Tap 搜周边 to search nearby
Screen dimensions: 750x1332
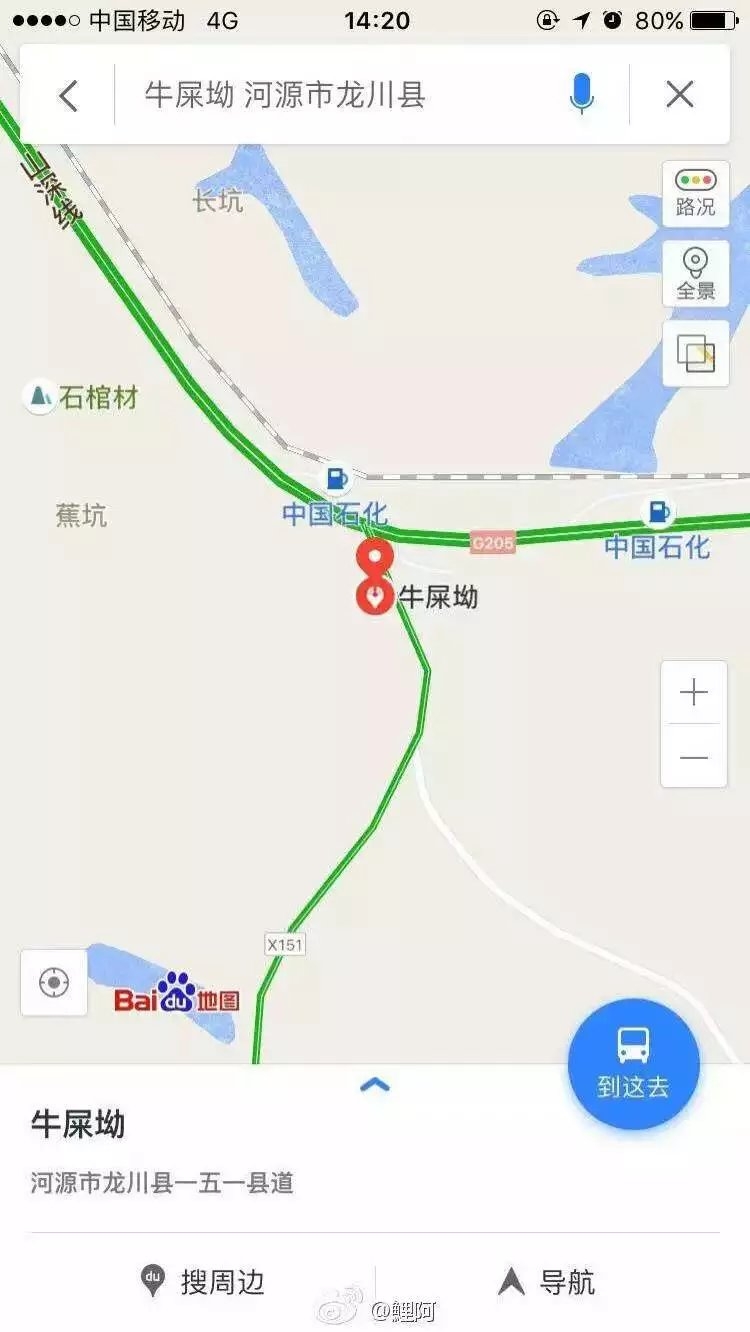coord(202,1282)
